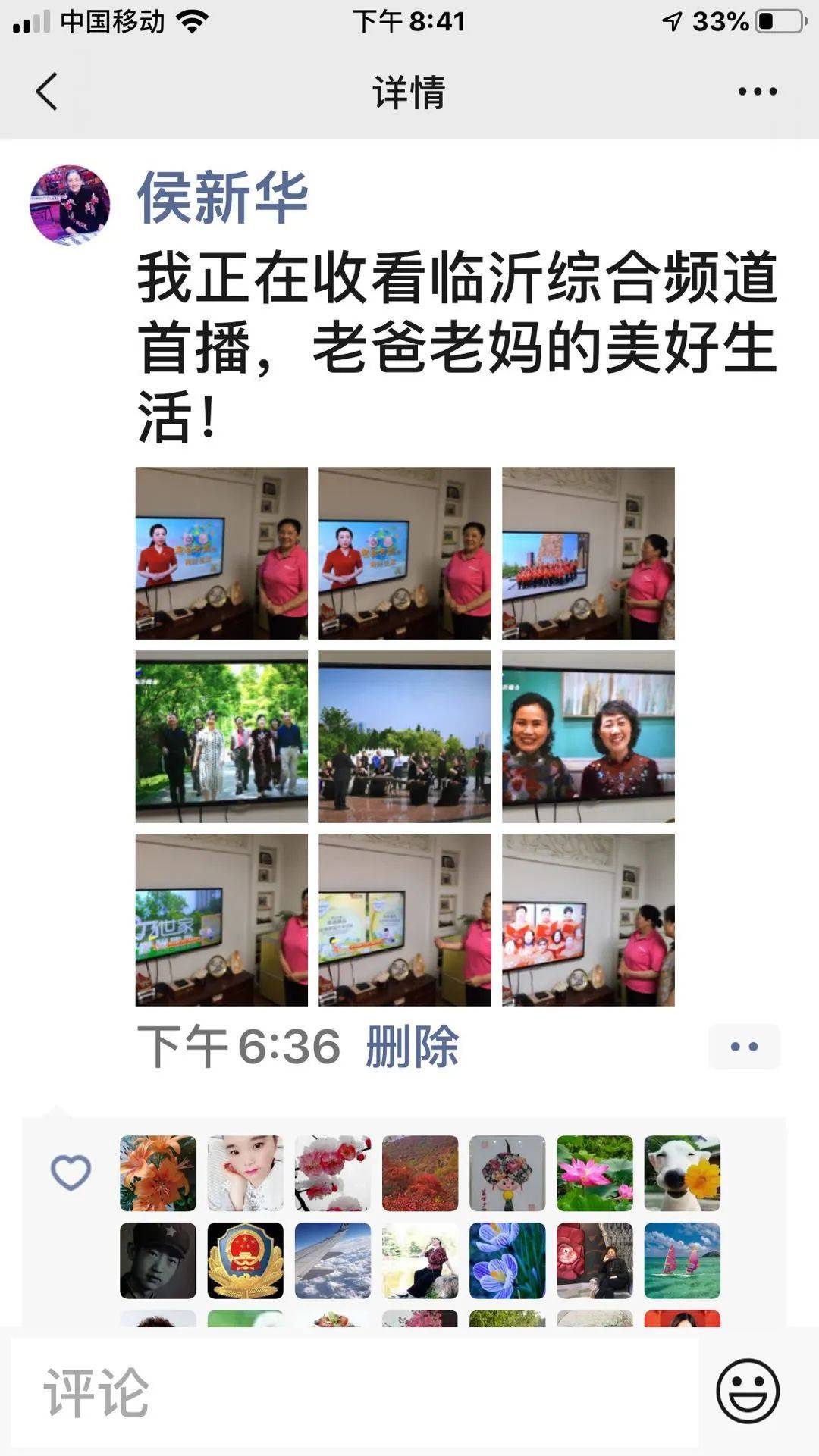The width and height of the screenshot is (819, 1456).
Task: Tap the 评论 comment input field
Action: pos(354,1392)
